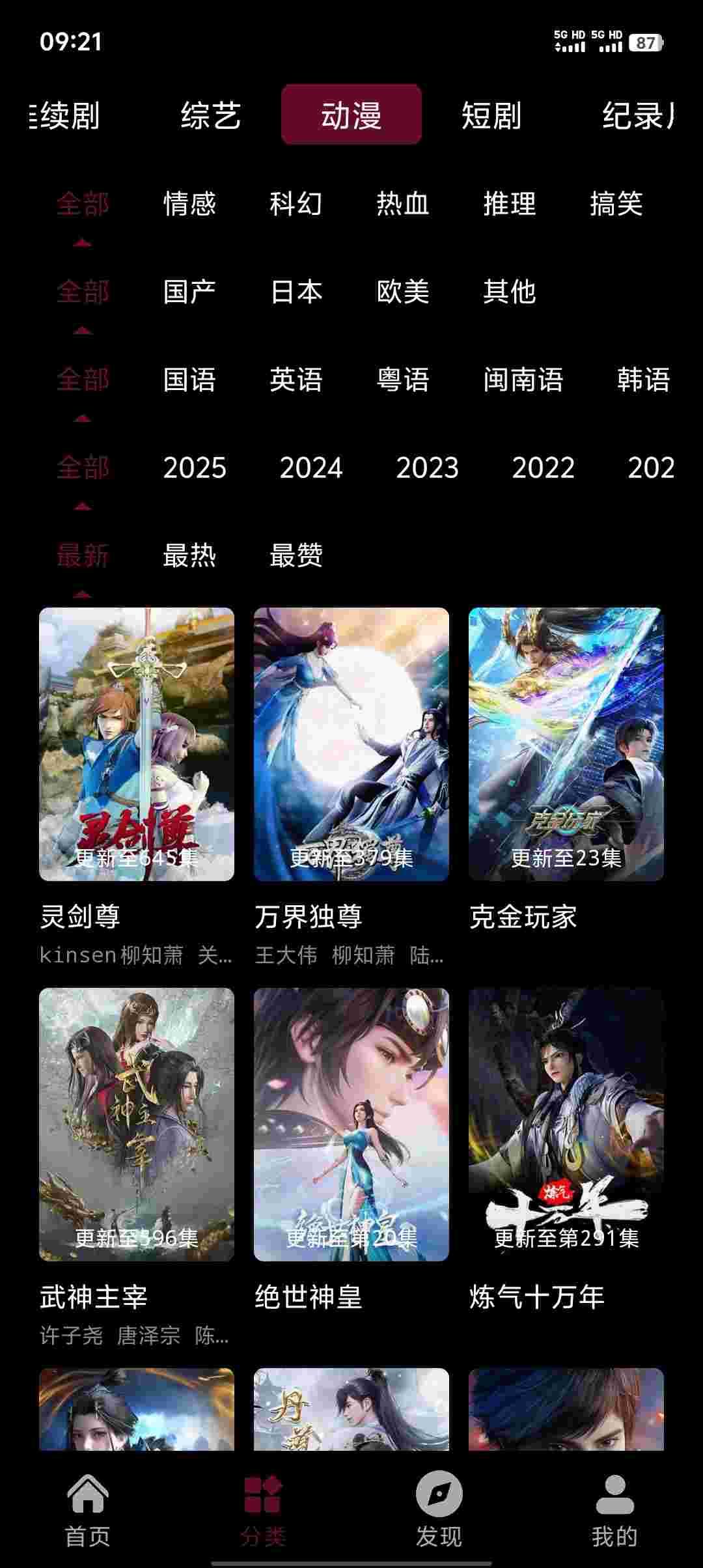
Task: Collapse the region 全部 filter arrow
Action: click(82, 330)
